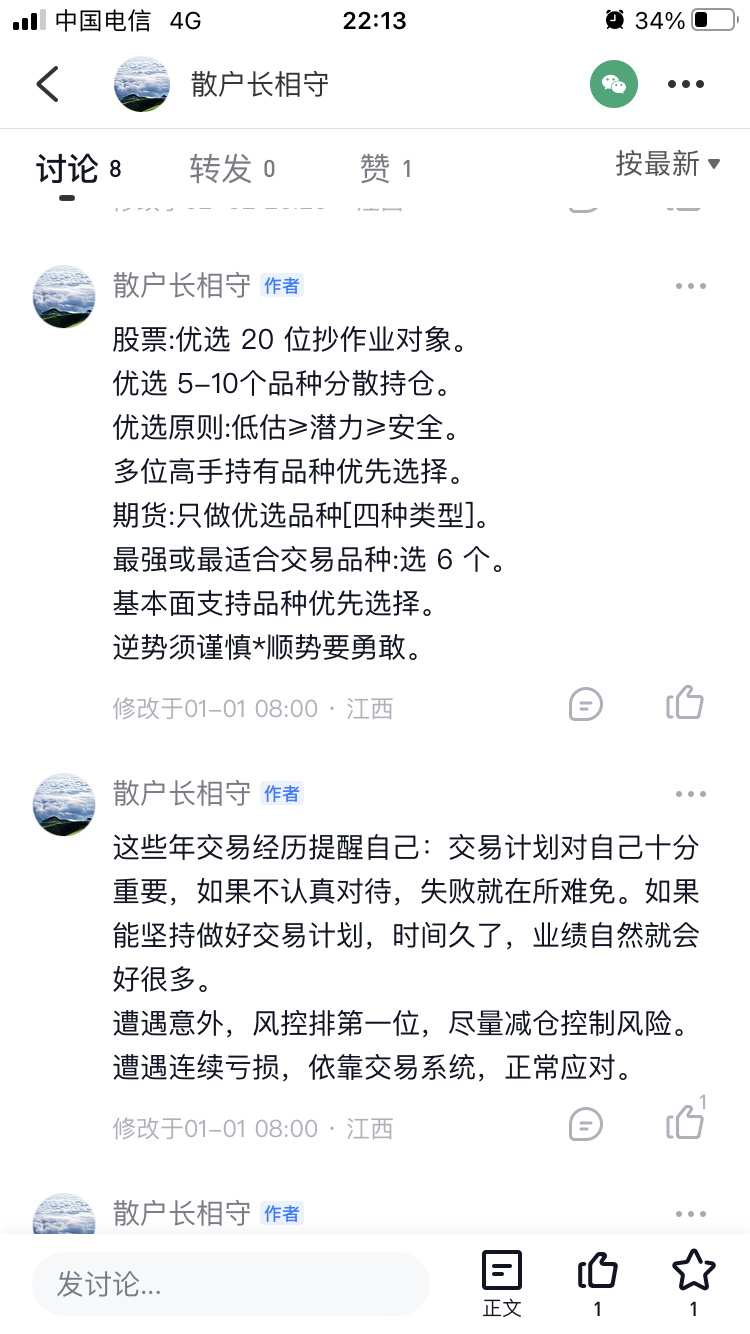750x1334 pixels.
Task: Open 散户长相守 profile from the header avatar
Action: (x=141, y=84)
